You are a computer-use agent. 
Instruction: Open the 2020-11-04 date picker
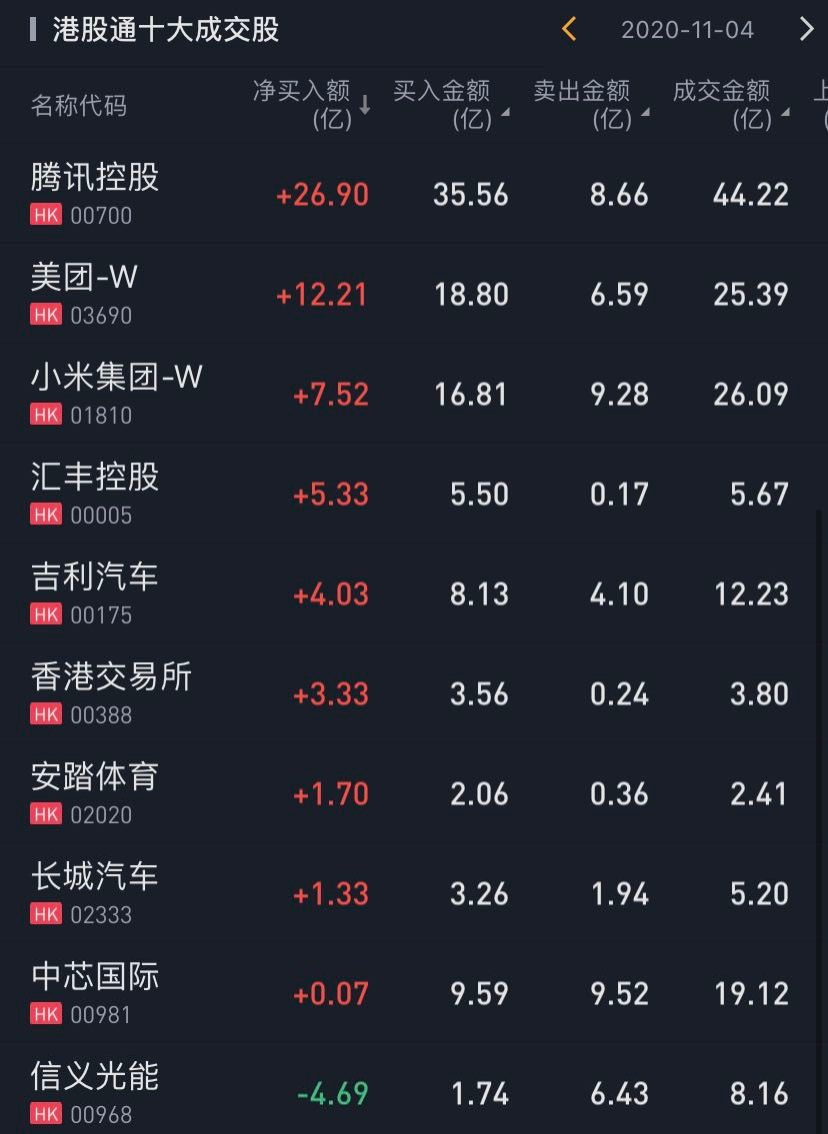tap(687, 30)
